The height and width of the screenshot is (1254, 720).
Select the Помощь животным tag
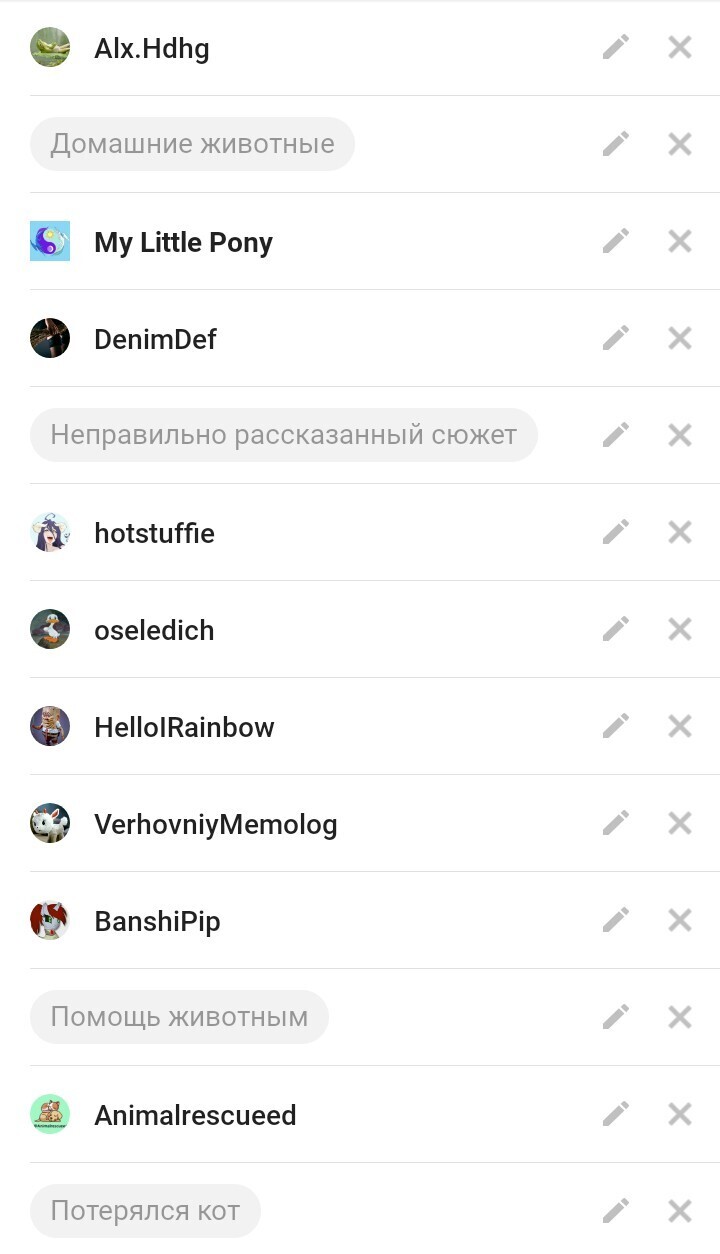[x=179, y=1017]
